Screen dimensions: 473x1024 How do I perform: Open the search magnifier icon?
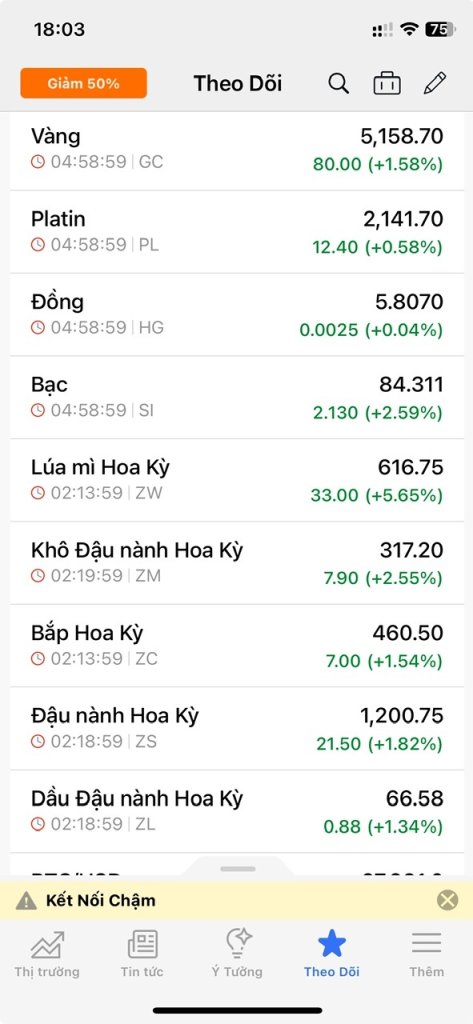point(338,84)
